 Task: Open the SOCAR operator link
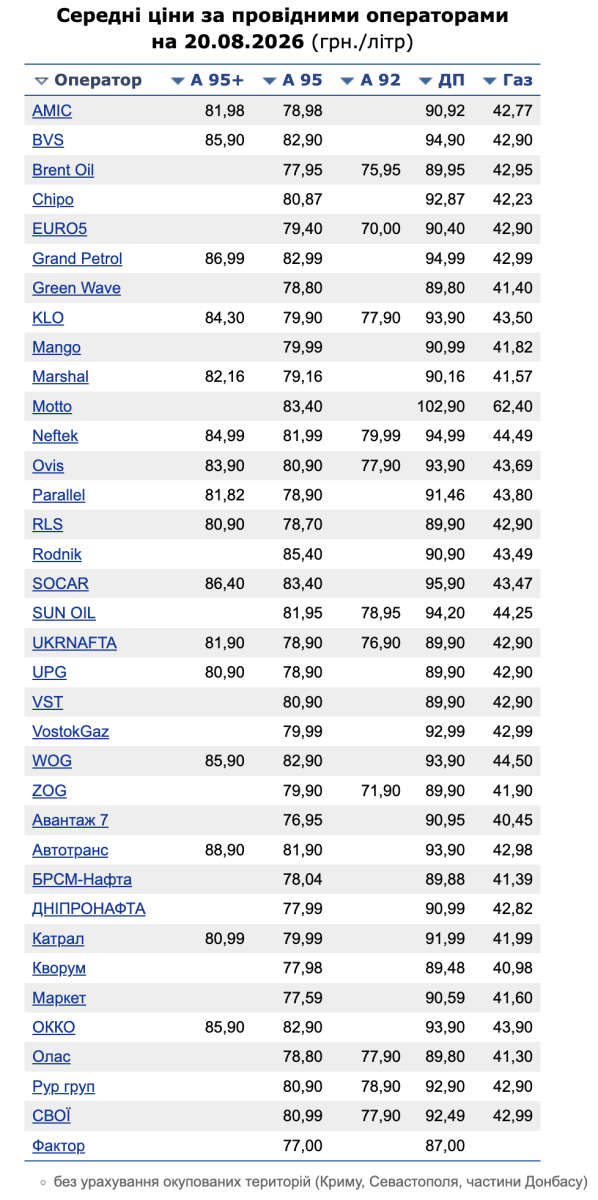pyautogui.click(x=60, y=584)
